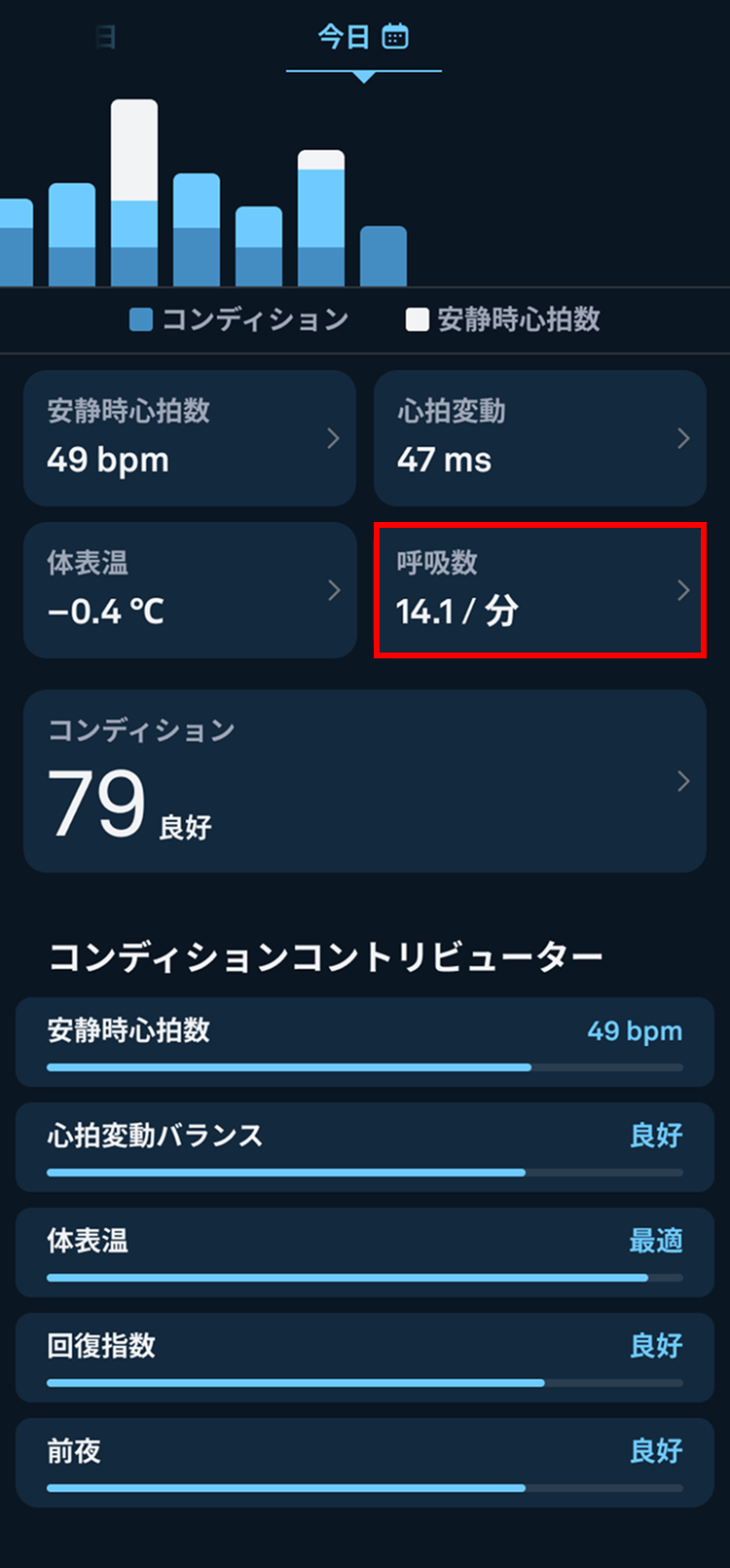This screenshot has width=730, height=1568.
Task: Open the 心拍変動 47 ms card
Action: 540,438
